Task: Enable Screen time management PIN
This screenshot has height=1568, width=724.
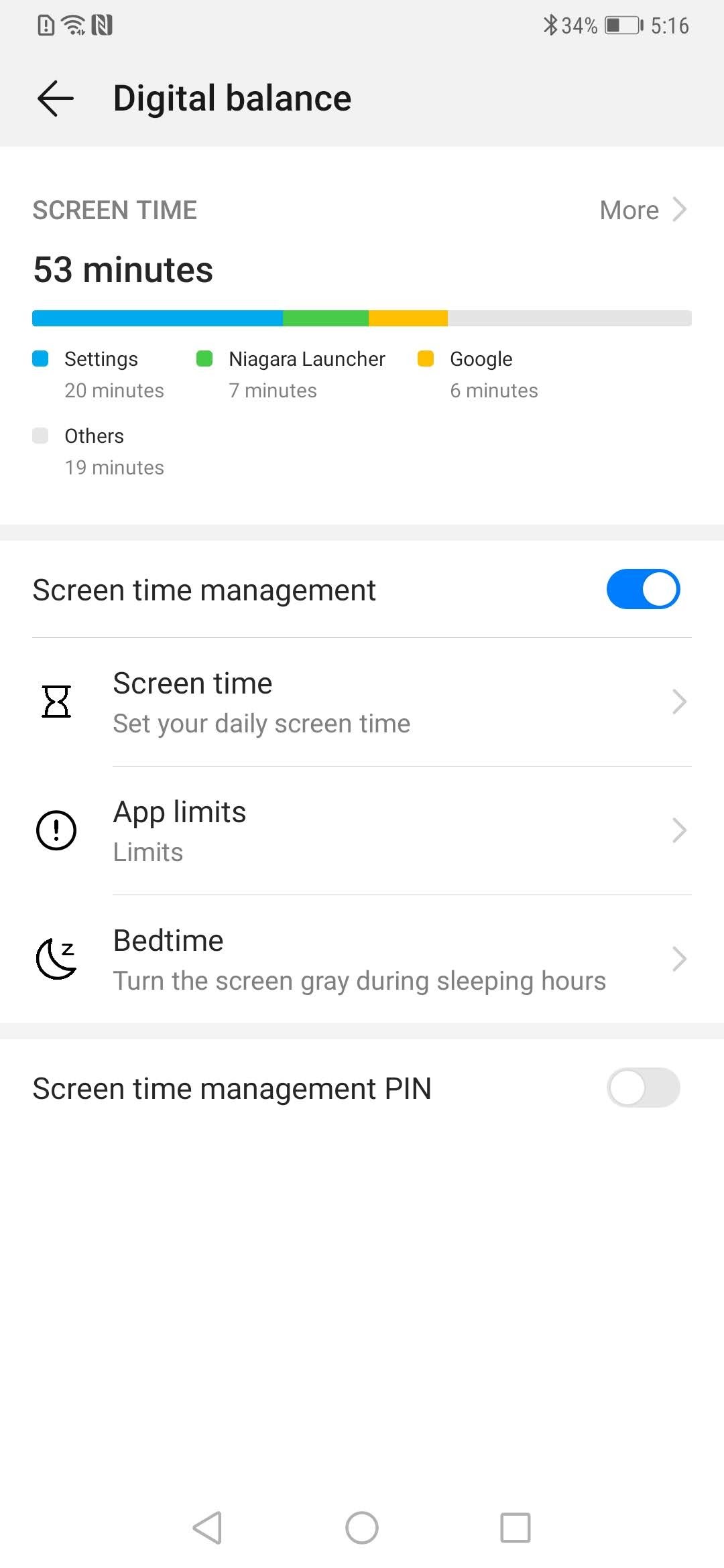Action: point(642,1088)
